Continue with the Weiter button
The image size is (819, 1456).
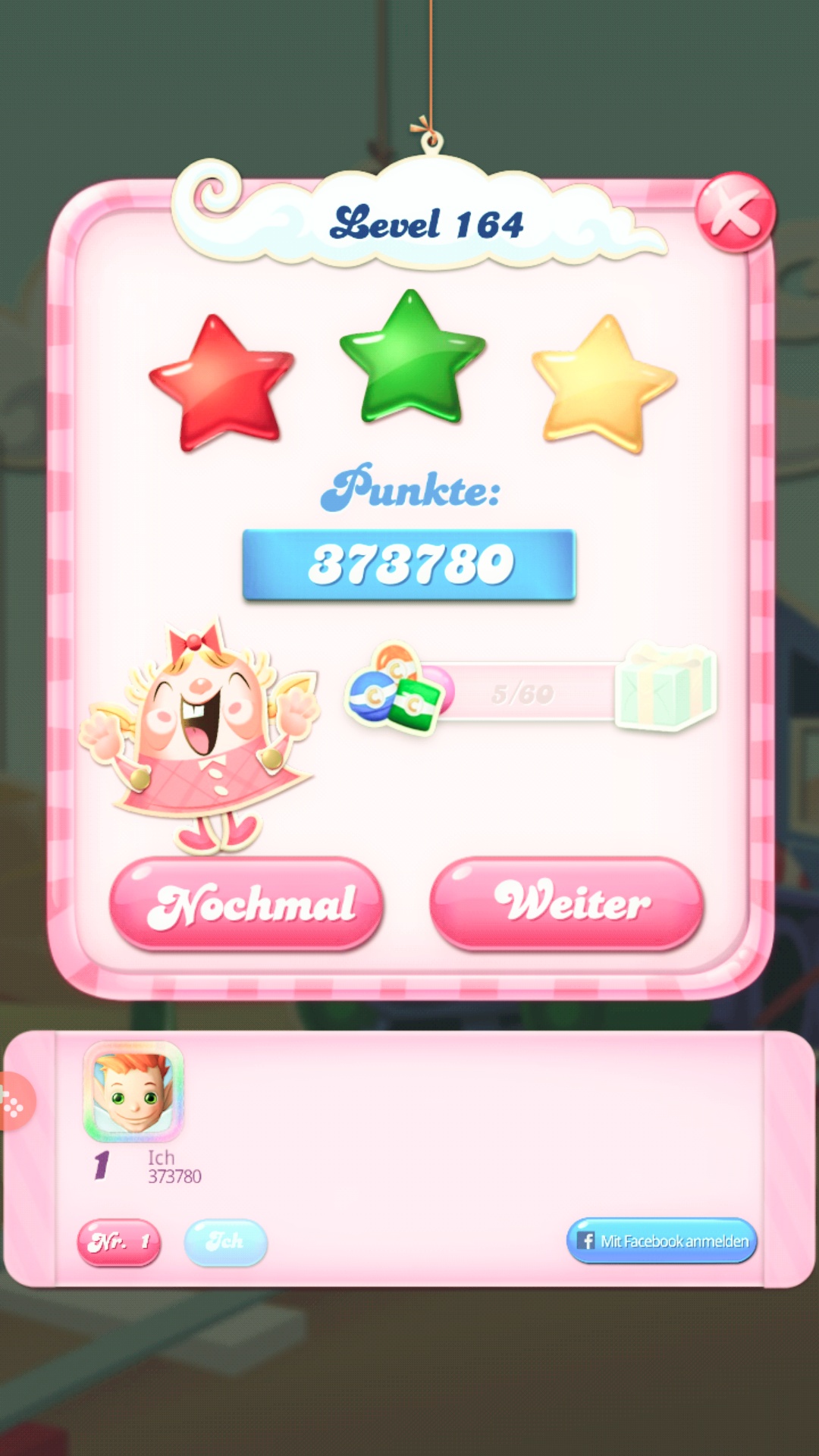566,902
